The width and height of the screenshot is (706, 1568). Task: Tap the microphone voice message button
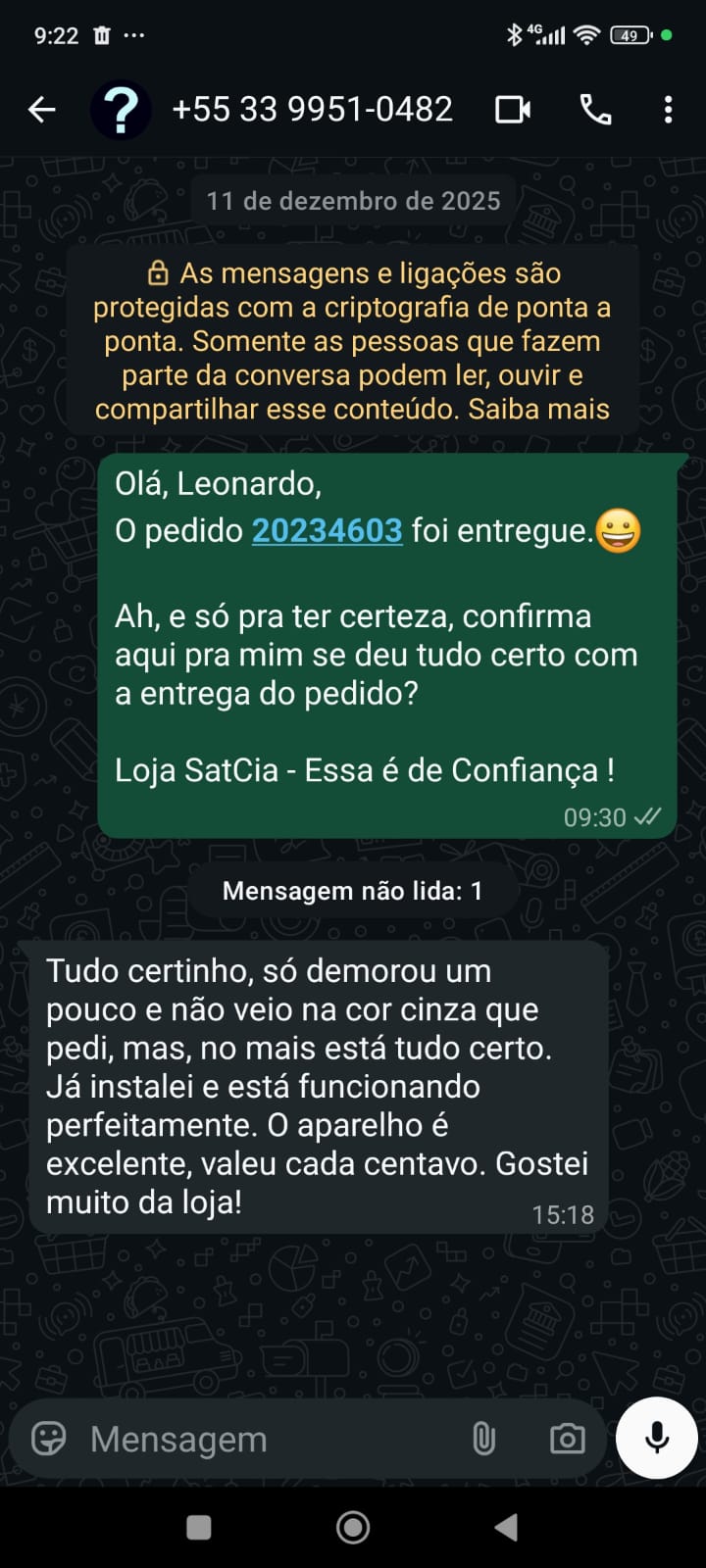[x=657, y=1438]
